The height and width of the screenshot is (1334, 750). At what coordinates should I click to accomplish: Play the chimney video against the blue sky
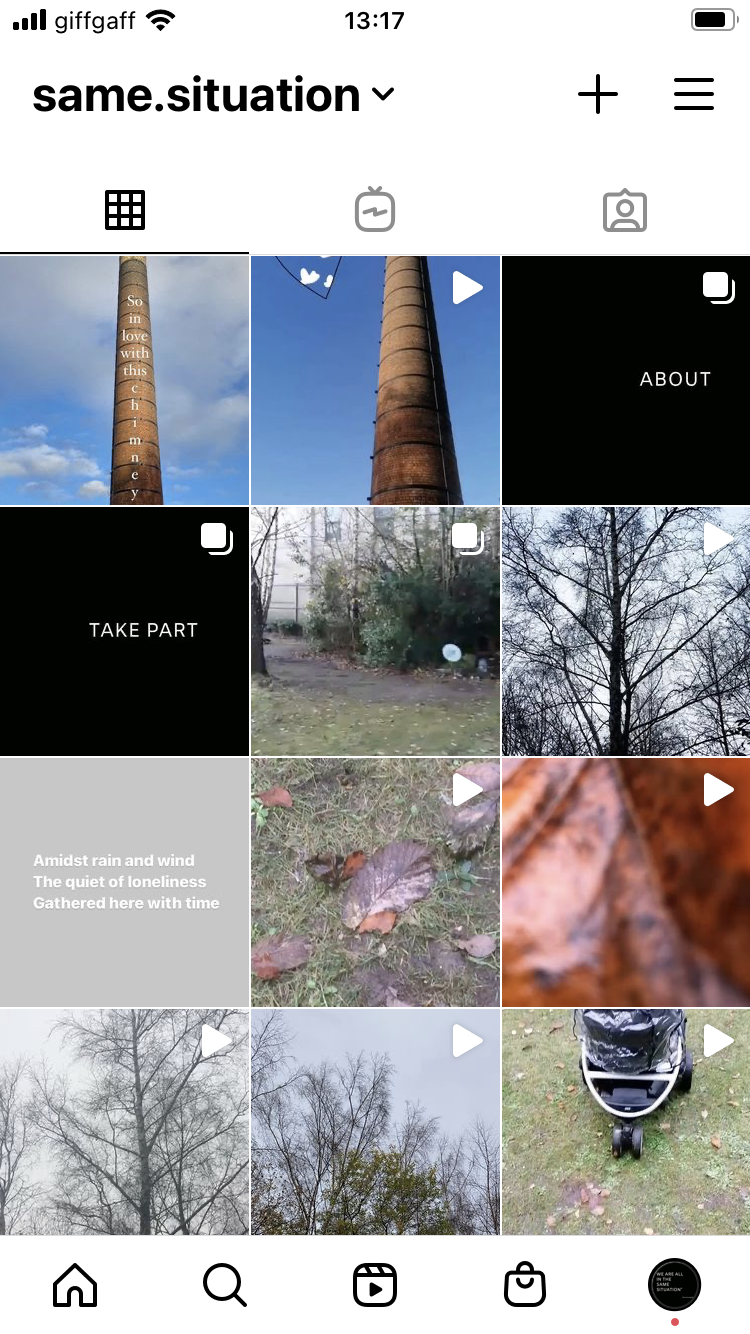[375, 380]
